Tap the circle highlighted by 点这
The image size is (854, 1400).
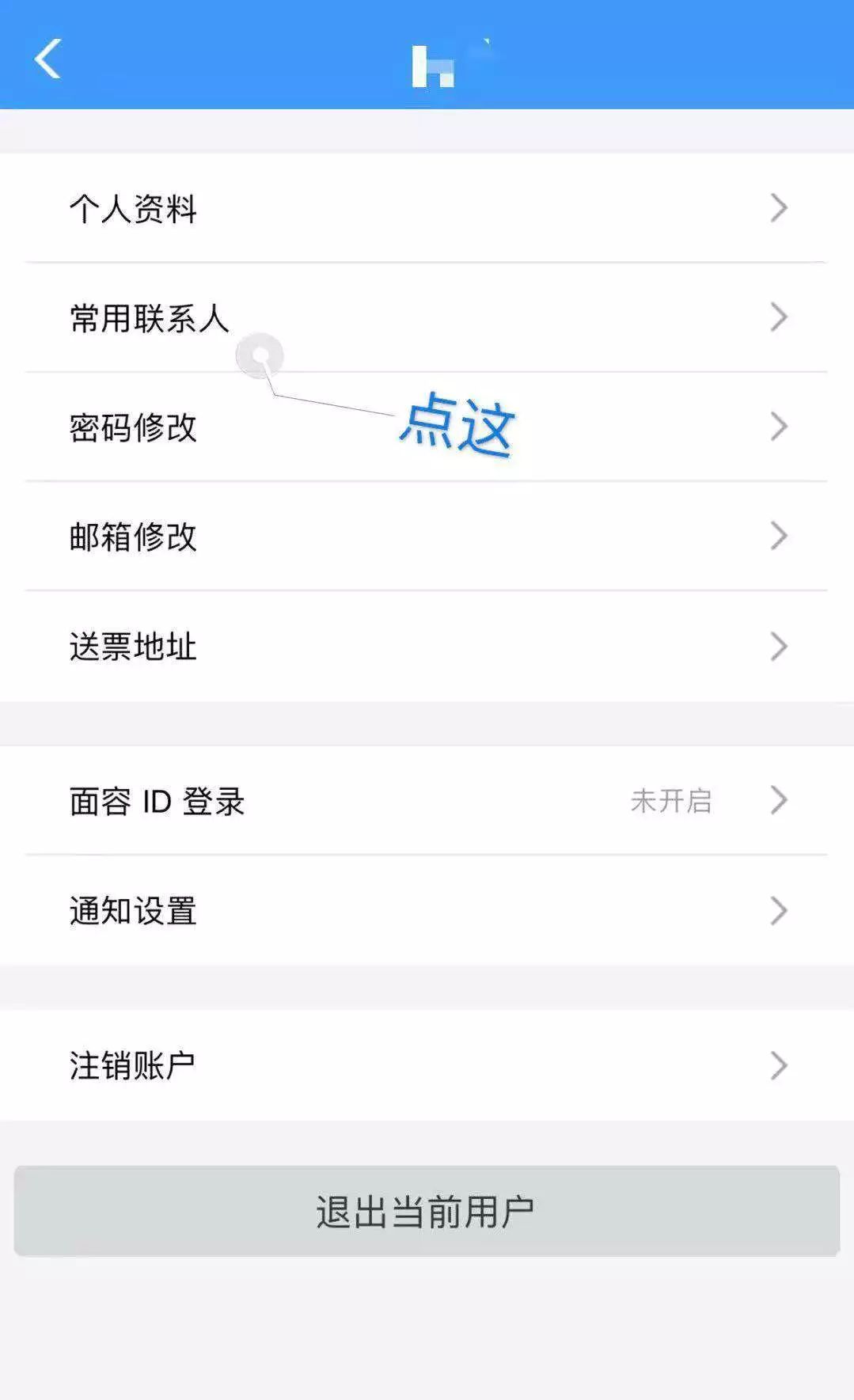[260, 356]
